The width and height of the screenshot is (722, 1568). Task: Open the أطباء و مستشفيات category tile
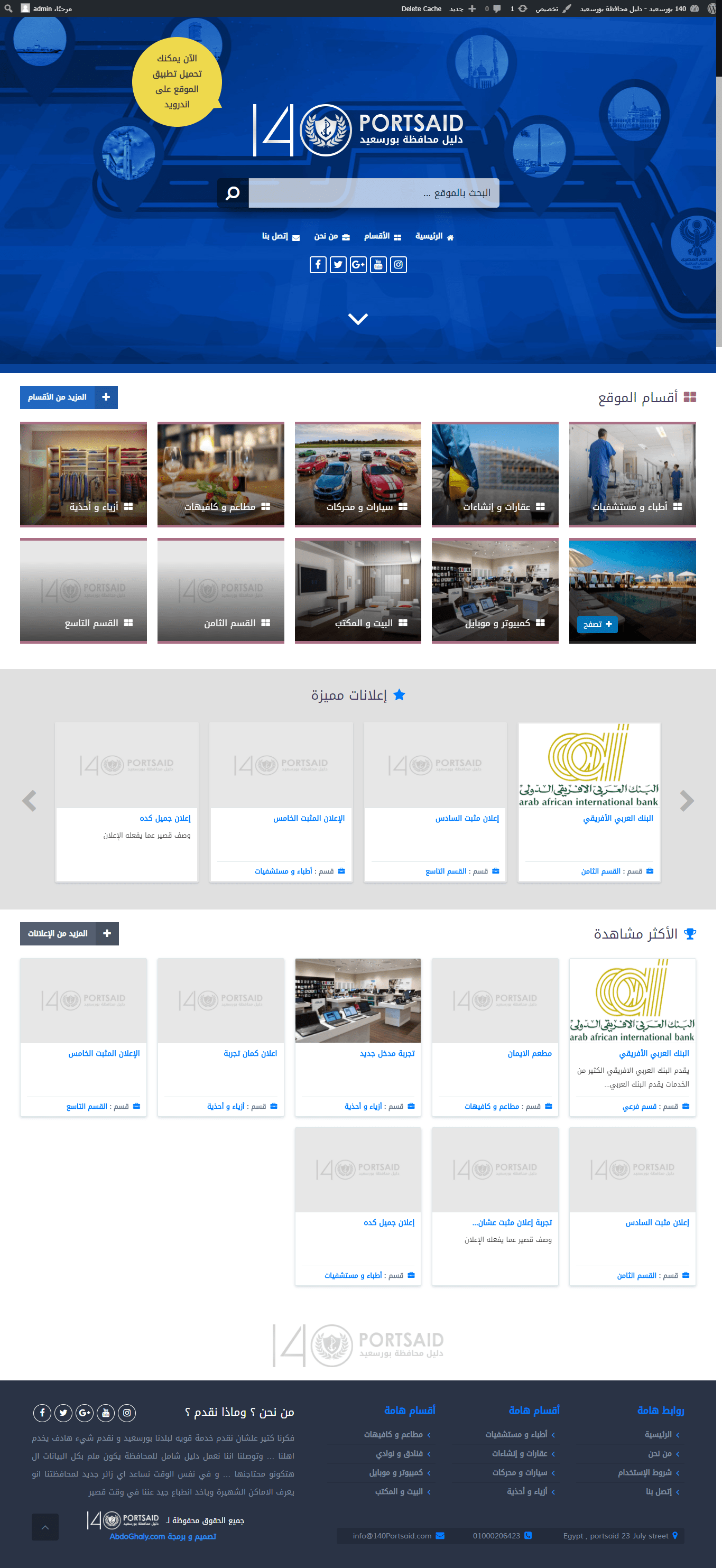tap(632, 474)
